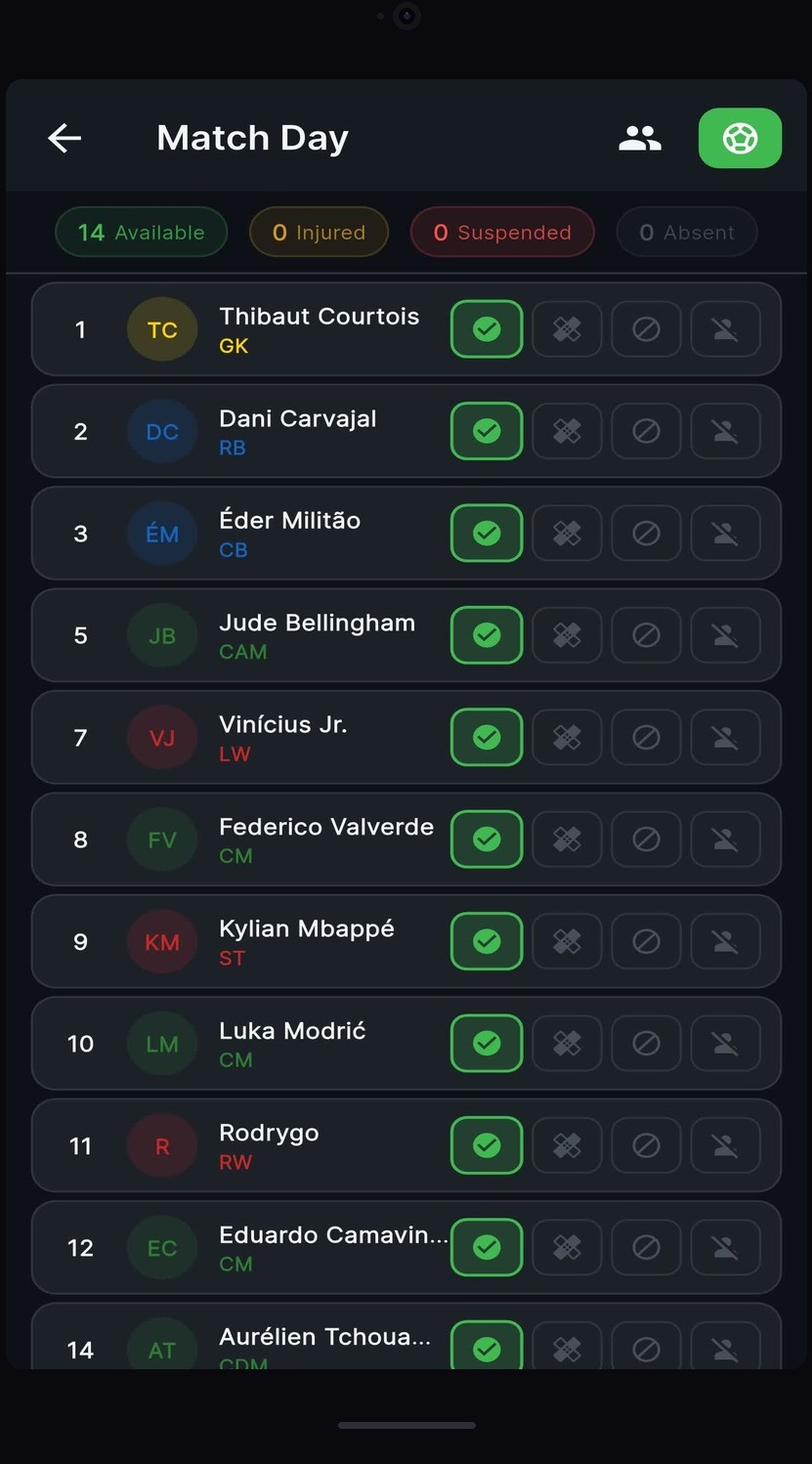812x1464 pixels.
Task: Select the Match Day title
Action: (x=252, y=138)
